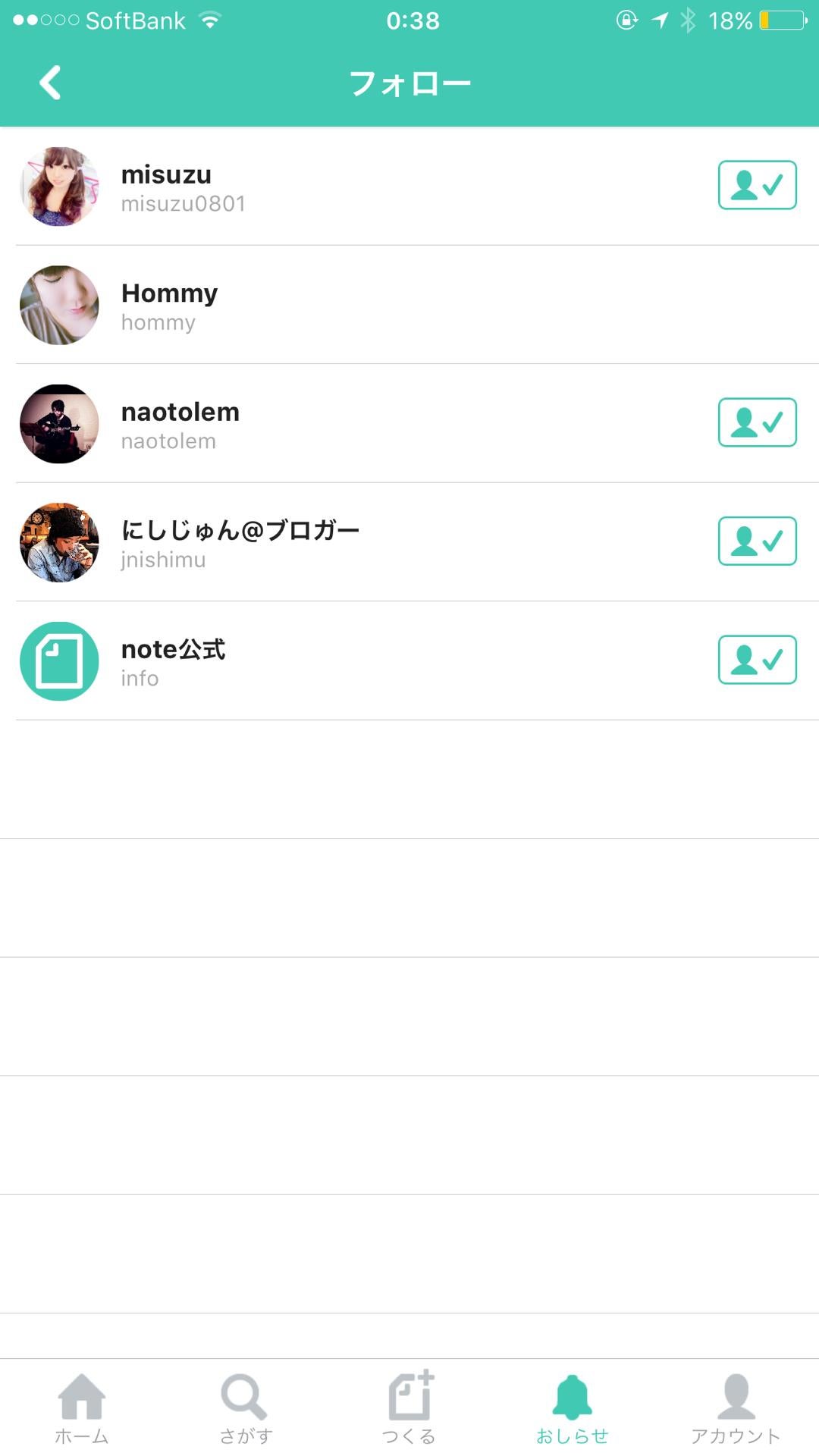Unfollow にしじゅん@ブロガー via the follow button
Screen dimensions: 819x1456
pyautogui.click(x=756, y=542)
